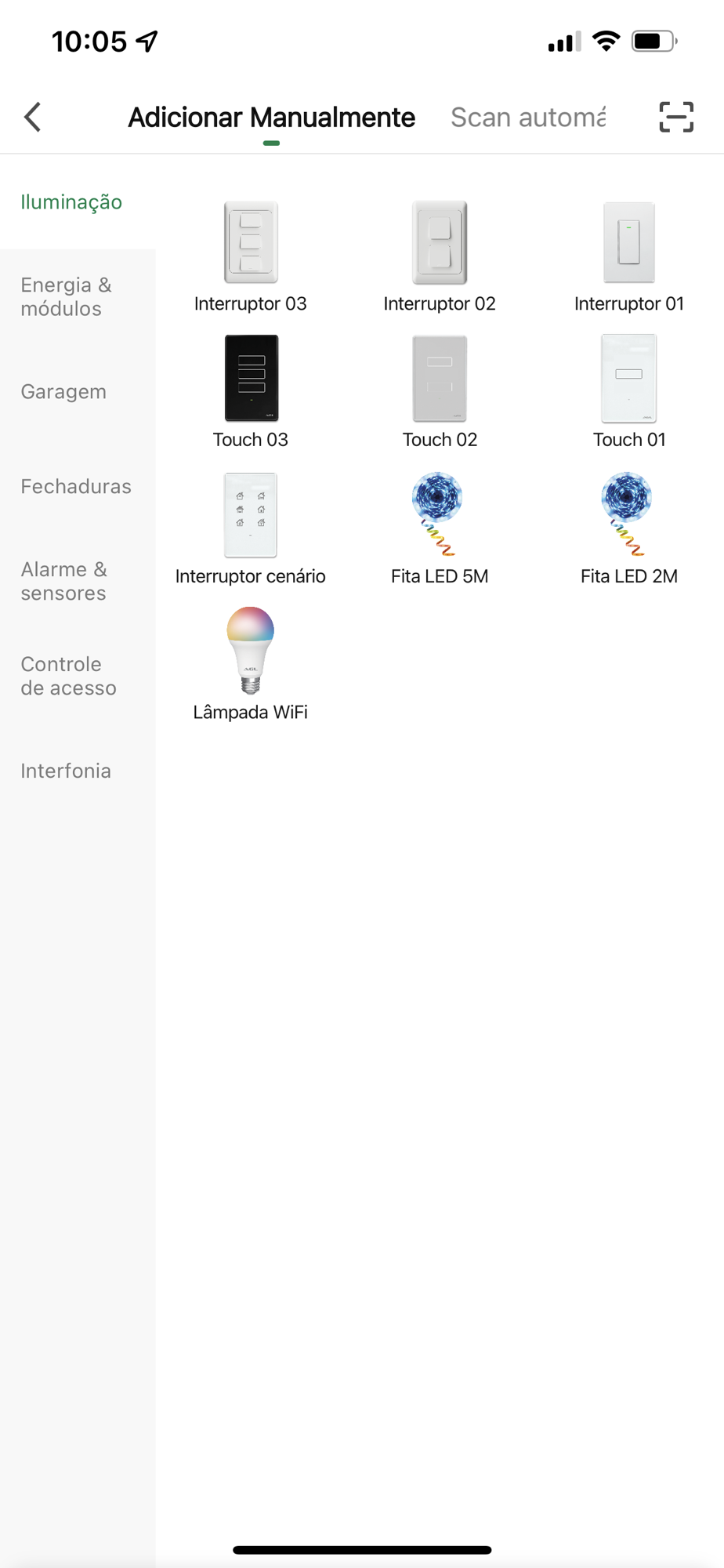This screenshot has width=724, height=1568.
Task: Go back using the top-left arrow
Action: pyautogui.click(x=33, y=118)
